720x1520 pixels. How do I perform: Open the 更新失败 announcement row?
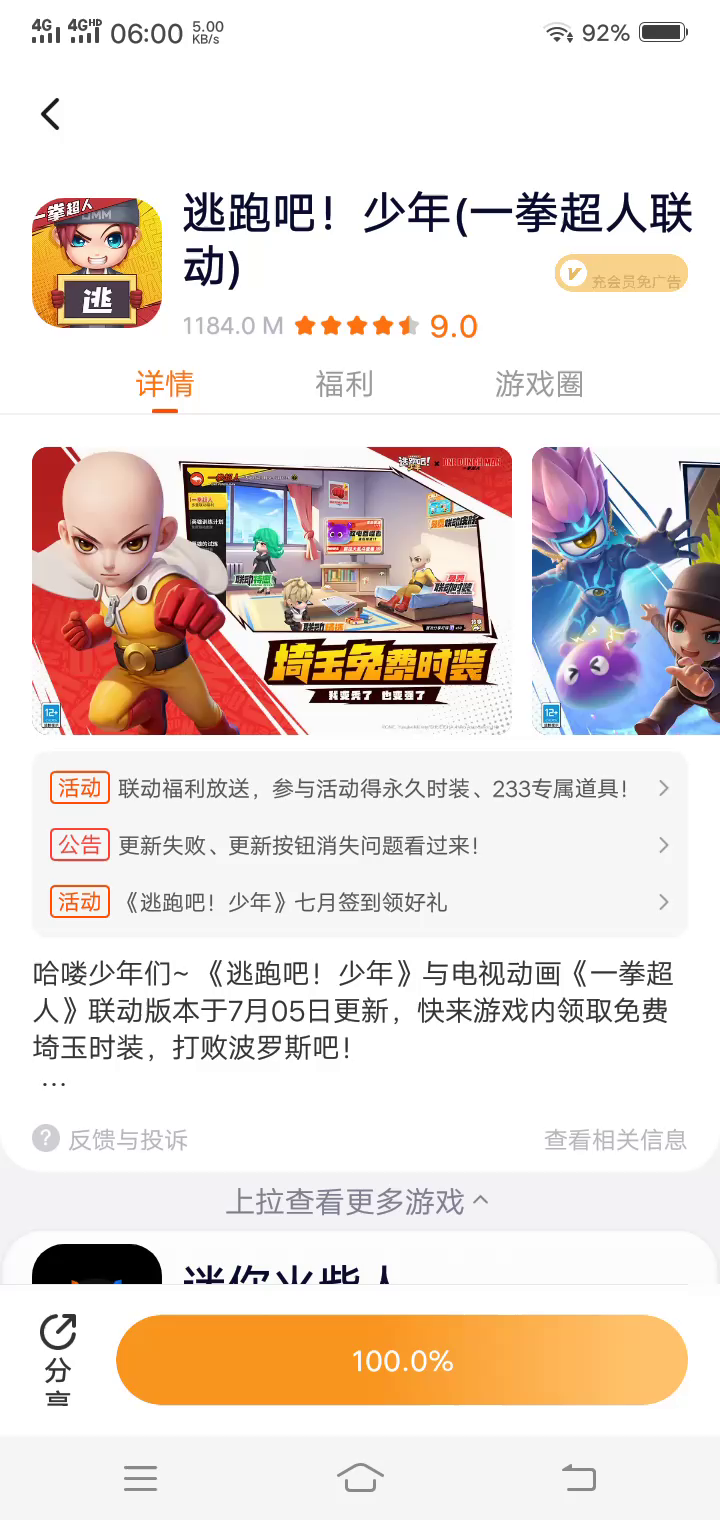coord(360,846)
